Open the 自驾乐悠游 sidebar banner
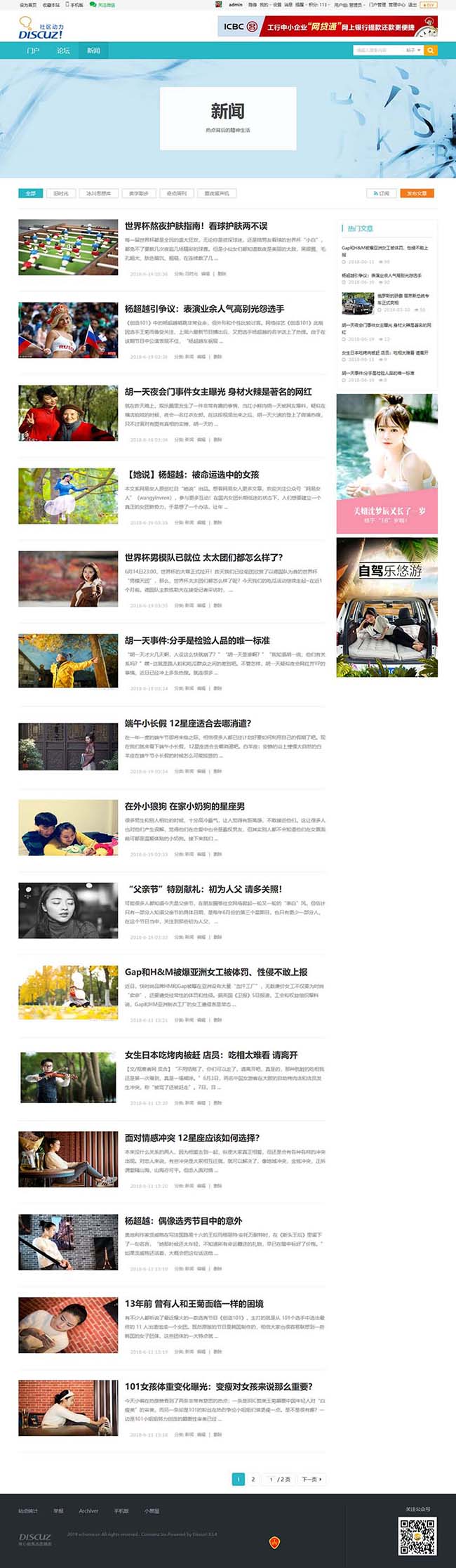Viewport: 456px width, 1568px height. point(387,607)
